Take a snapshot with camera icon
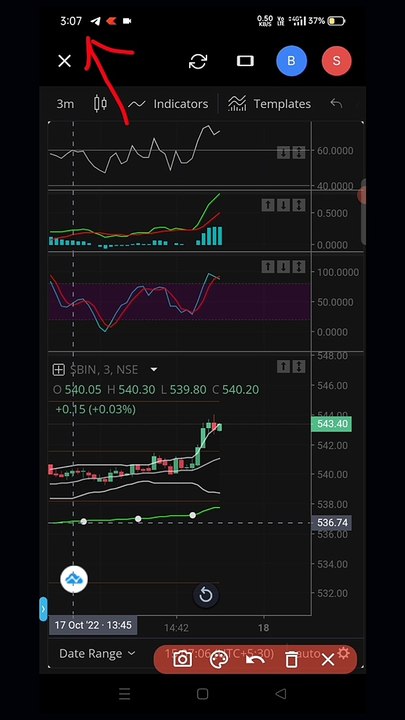 pyautogui.click(x=182, y=660)
